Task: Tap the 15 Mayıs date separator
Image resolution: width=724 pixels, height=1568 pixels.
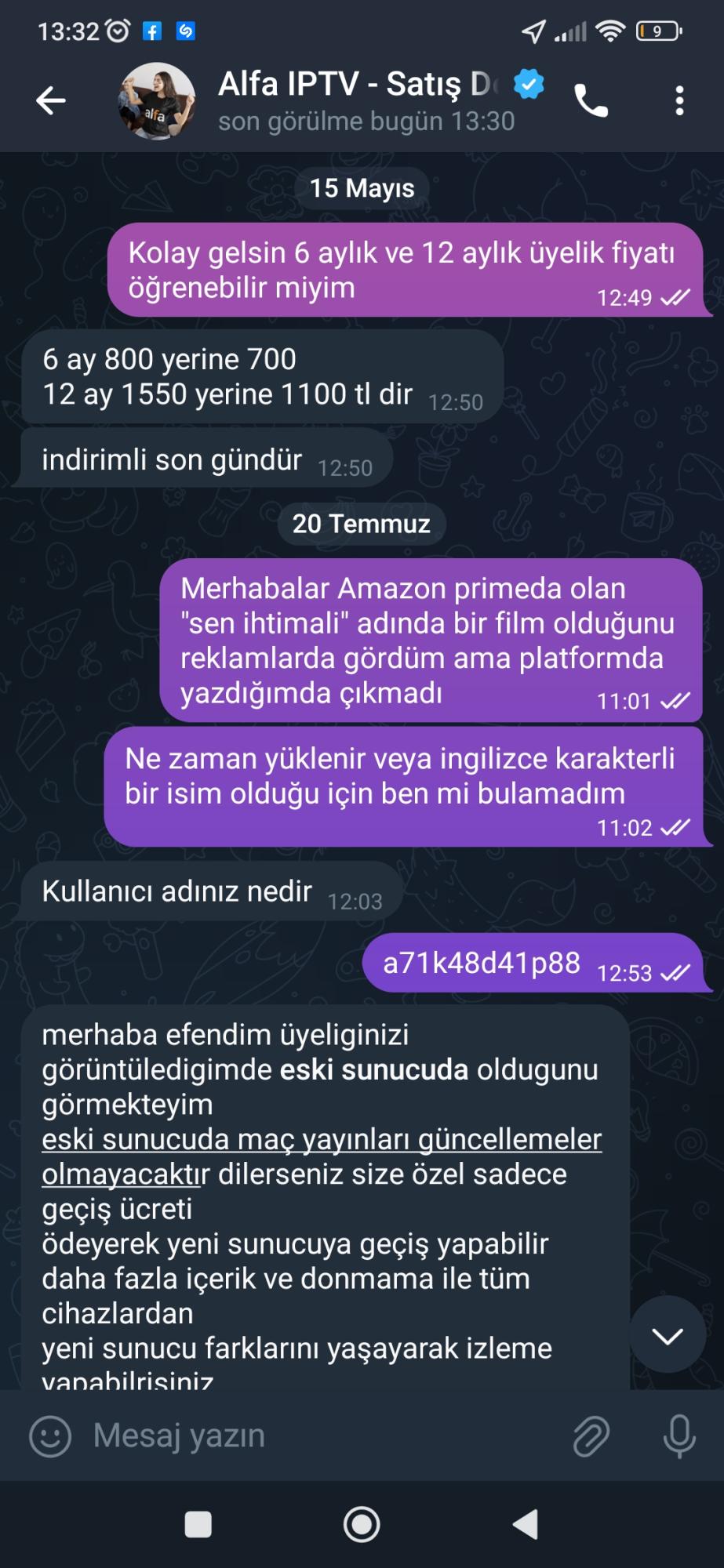Action: pos(362,187)
